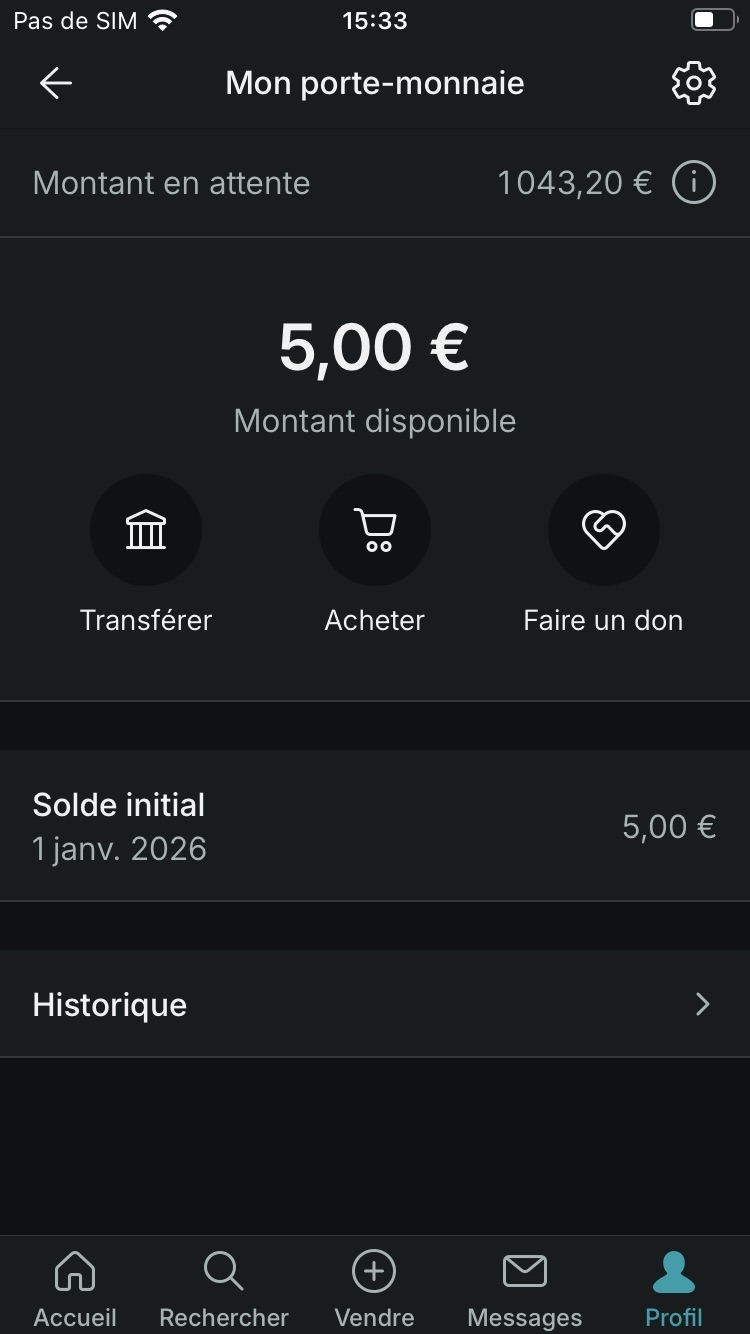Open the Vendre plus icon
The image size is (750, 1334).
pos(374,1271)
